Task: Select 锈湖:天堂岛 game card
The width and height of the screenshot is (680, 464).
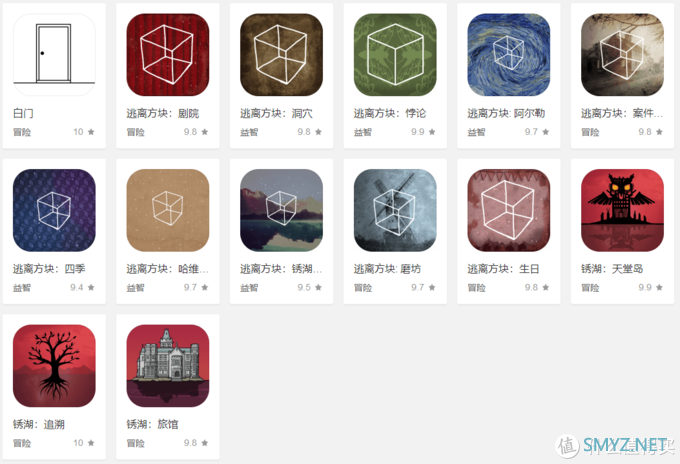Action: (622, 210)
